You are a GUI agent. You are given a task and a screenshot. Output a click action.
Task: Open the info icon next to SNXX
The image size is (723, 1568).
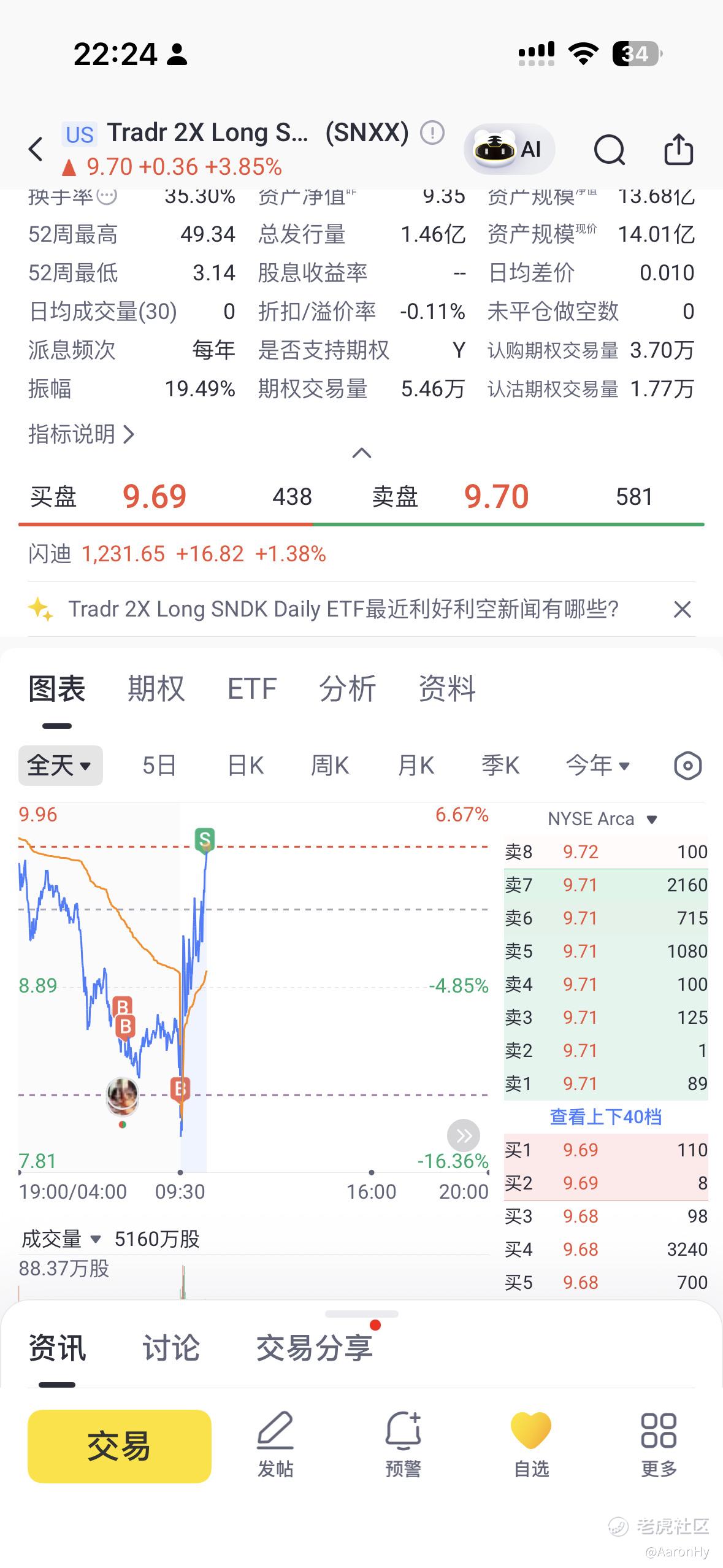432,133
